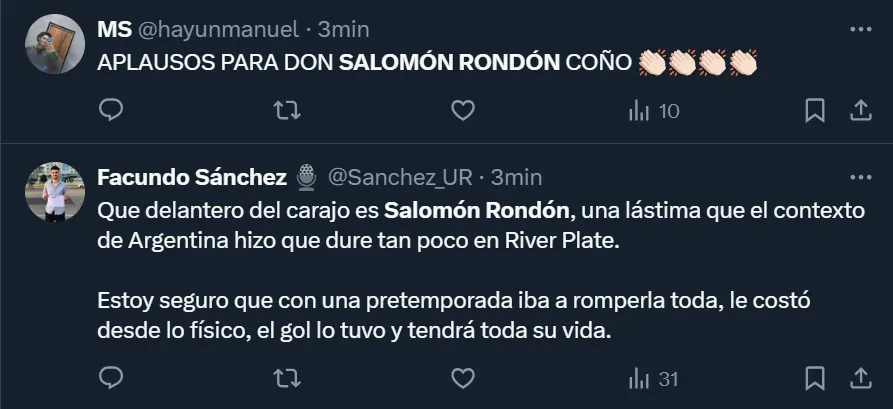
Task: Open MS's profile picture
Action: coord(54,44)
